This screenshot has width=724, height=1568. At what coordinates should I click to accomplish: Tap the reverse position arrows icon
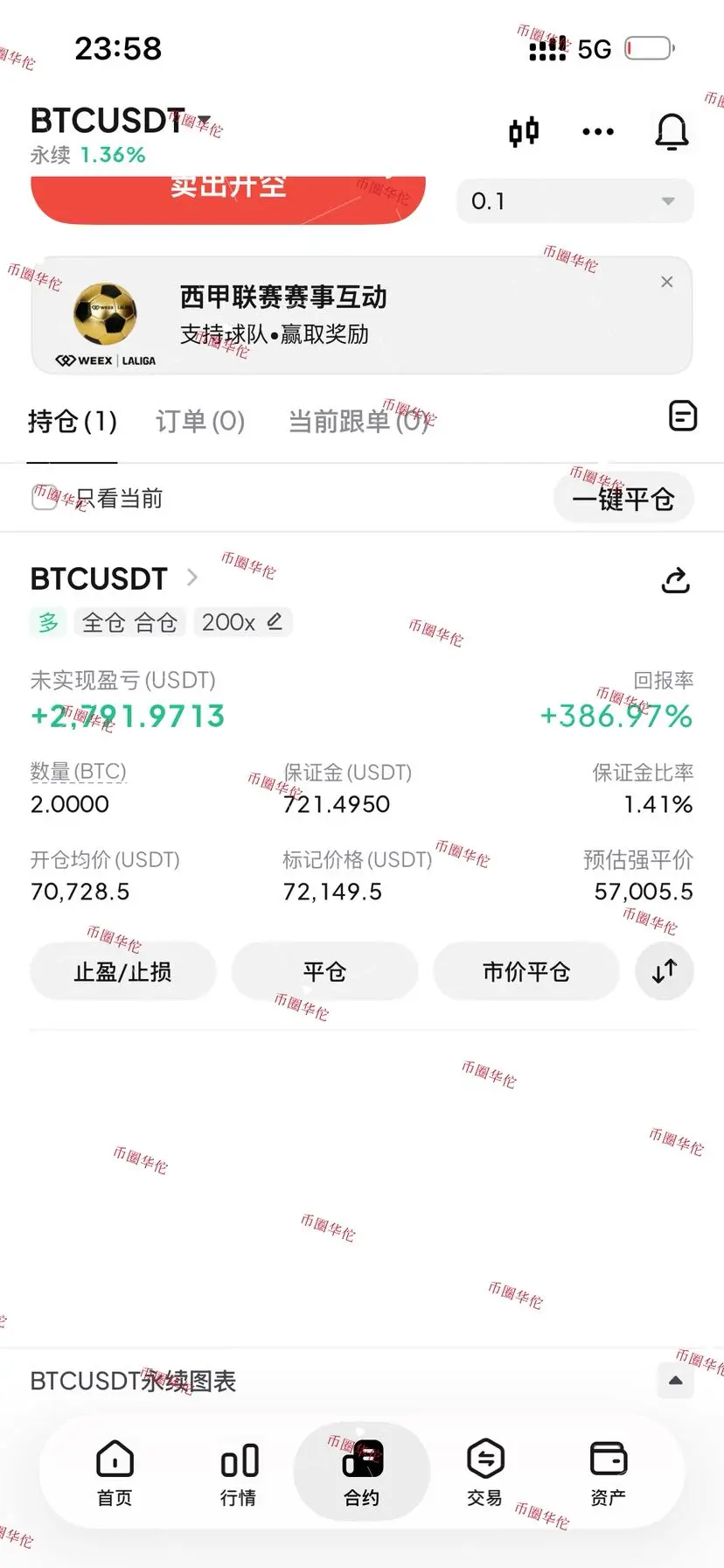tap(665, 970)
